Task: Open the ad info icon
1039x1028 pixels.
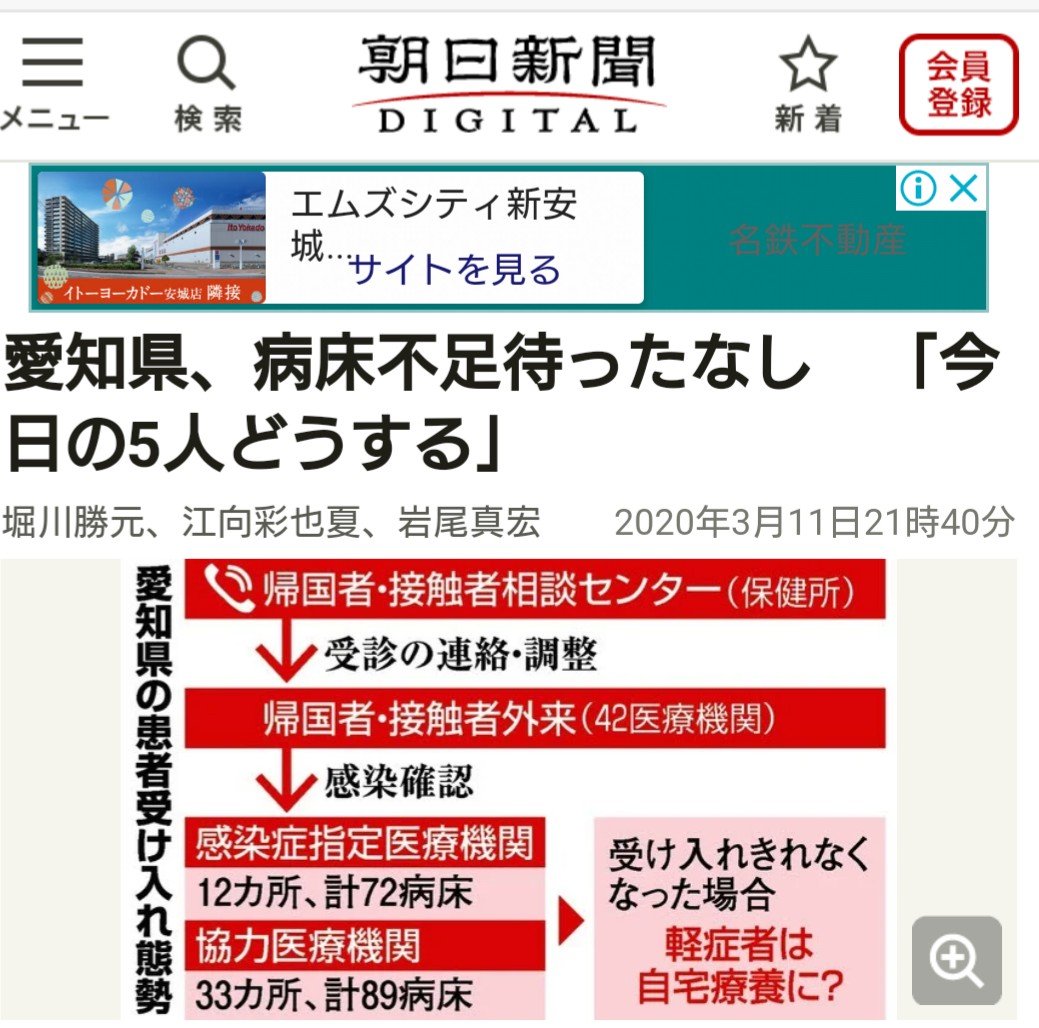Action: [x=918, y=188]
